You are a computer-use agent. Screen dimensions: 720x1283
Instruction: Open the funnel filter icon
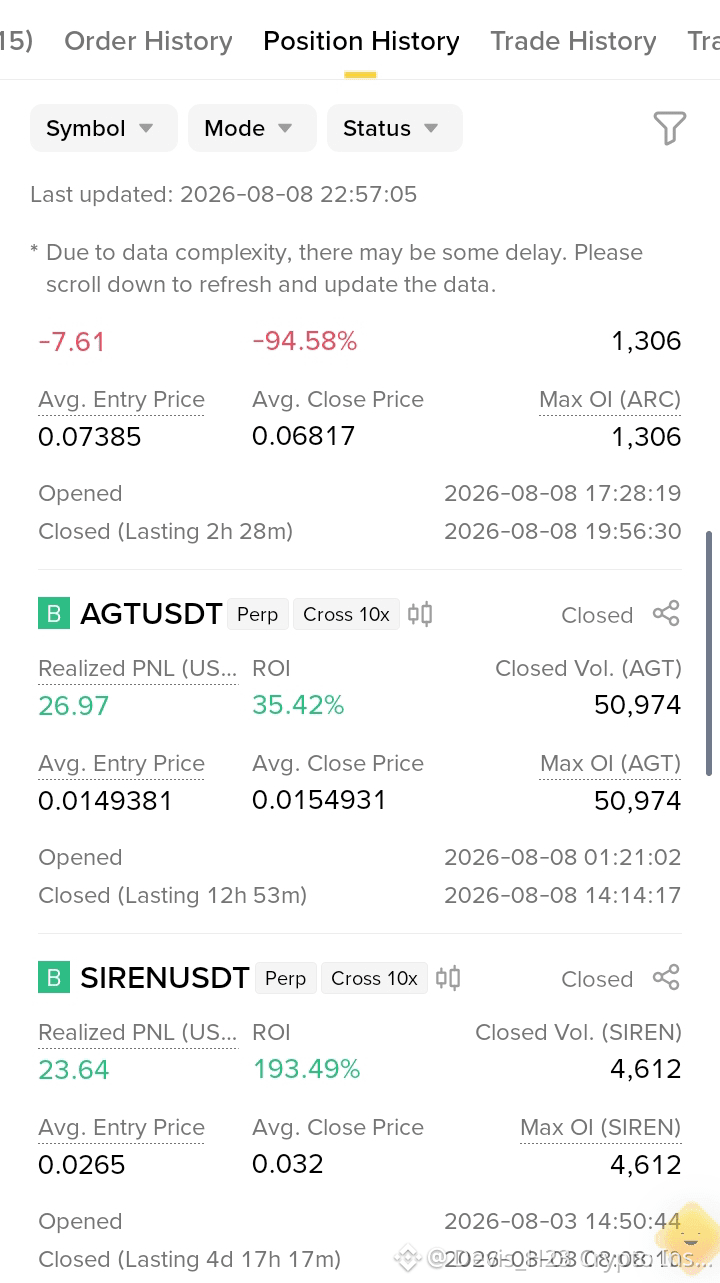(x=669, y=128)
